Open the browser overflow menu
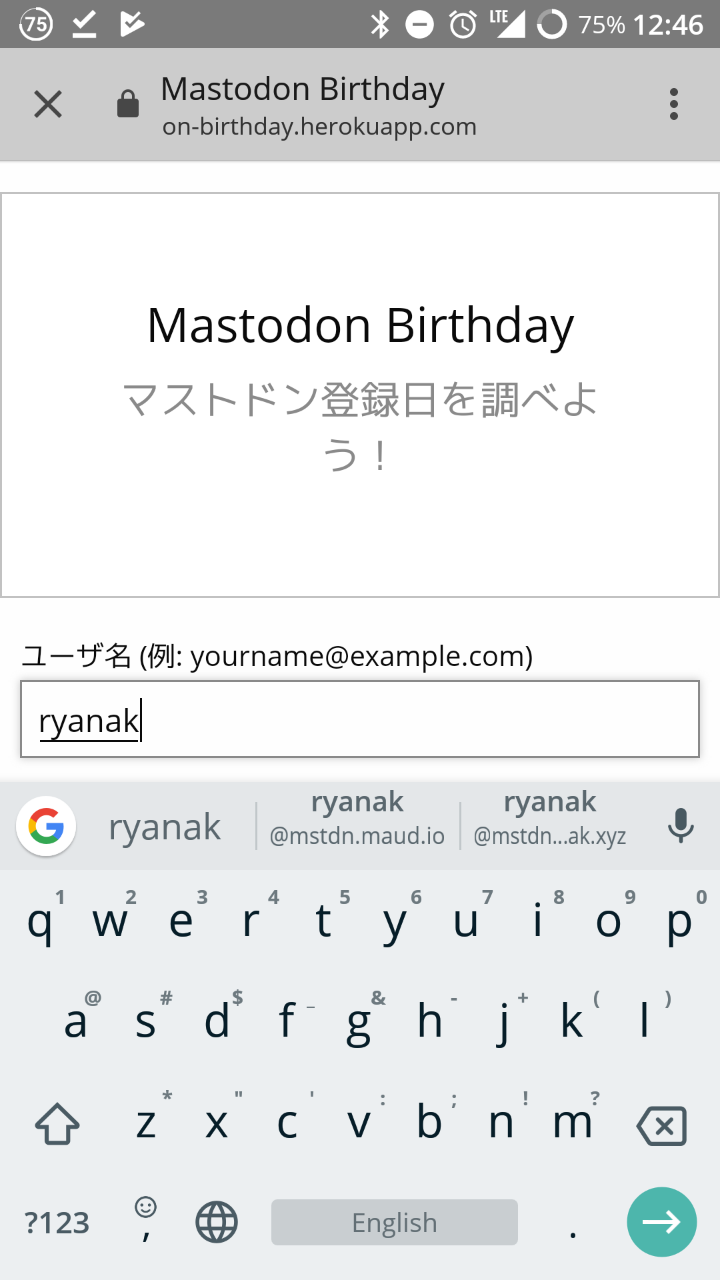The width and height of the screenshot is (720, 1280). (674, 104)
